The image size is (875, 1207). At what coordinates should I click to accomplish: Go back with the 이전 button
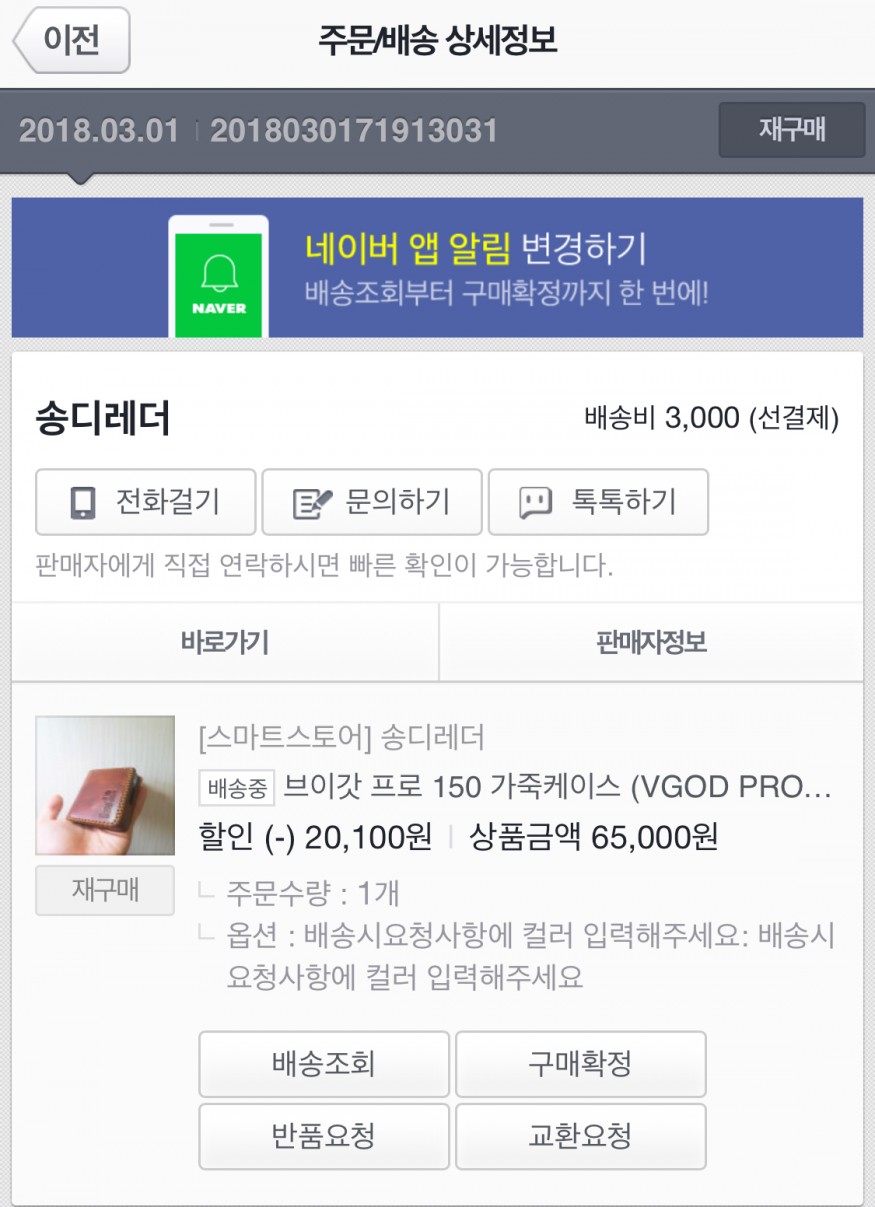72,41
